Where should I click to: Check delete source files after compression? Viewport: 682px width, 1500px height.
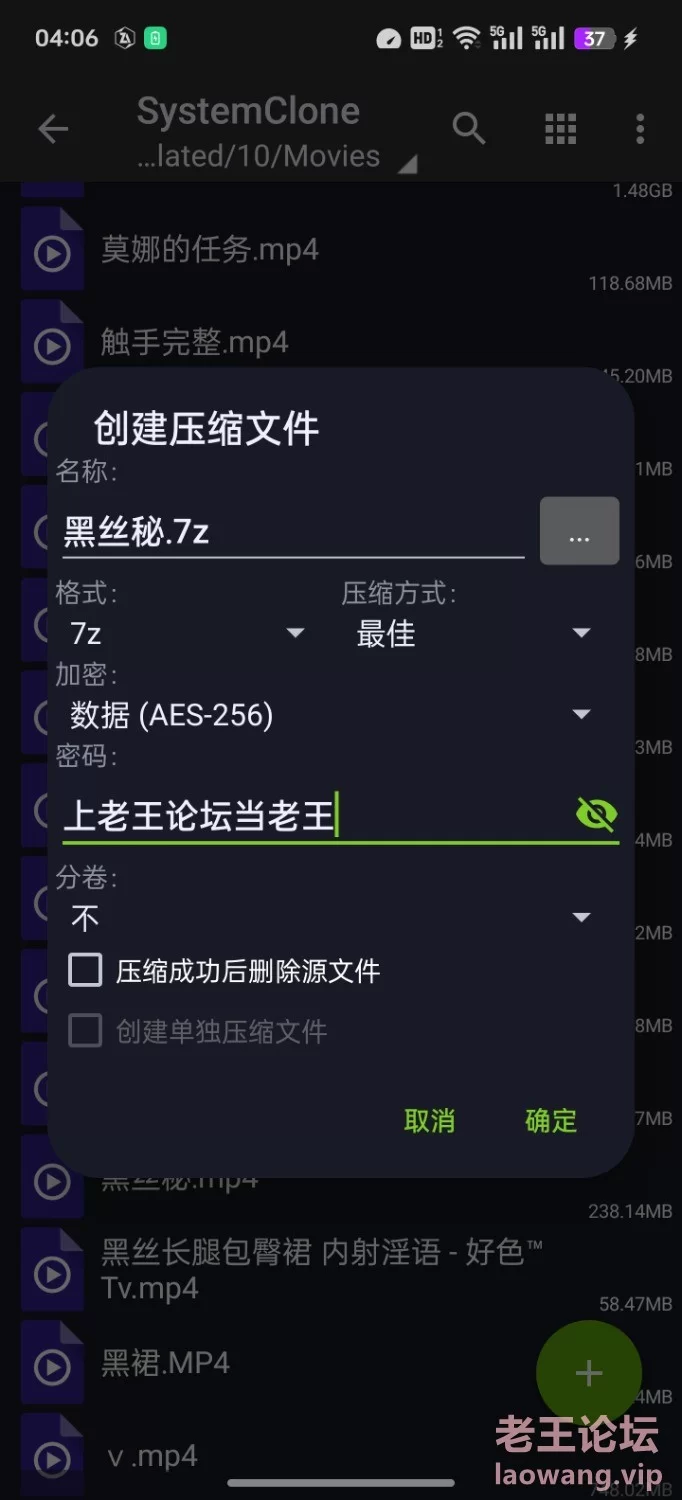[x=224, y=970]
